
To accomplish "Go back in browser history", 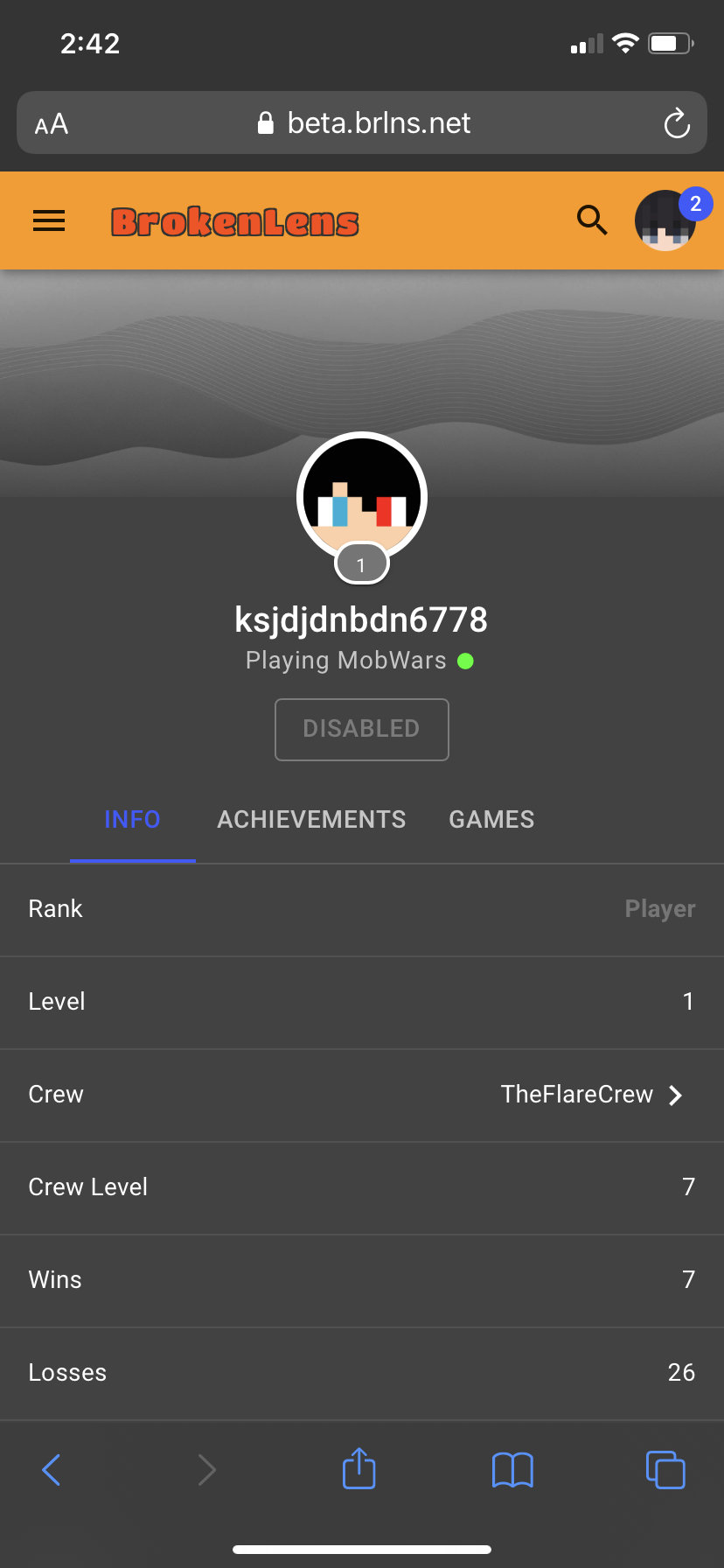I will coord(52,1469).
